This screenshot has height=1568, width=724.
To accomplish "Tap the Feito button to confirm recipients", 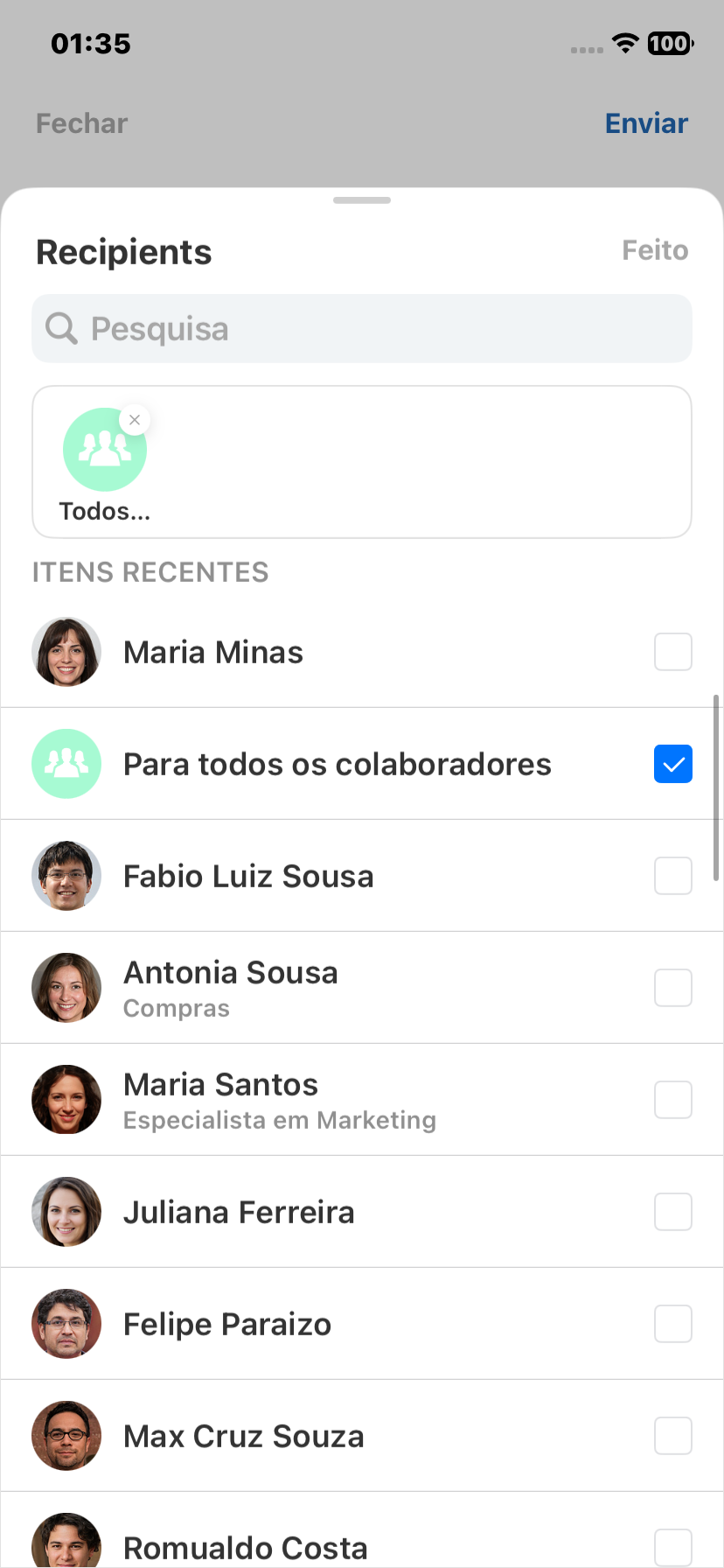I will coord(655,250).
